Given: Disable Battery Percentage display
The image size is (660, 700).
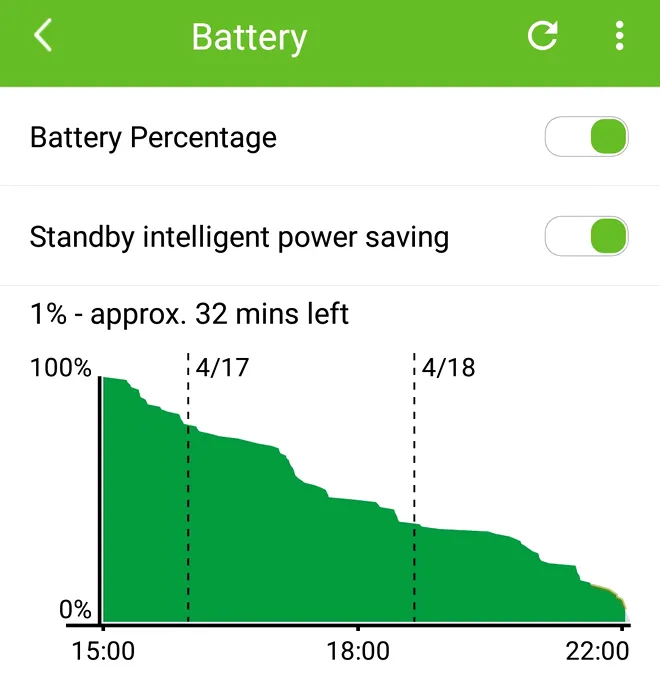Looking at the screenshot, I should 586,137.
